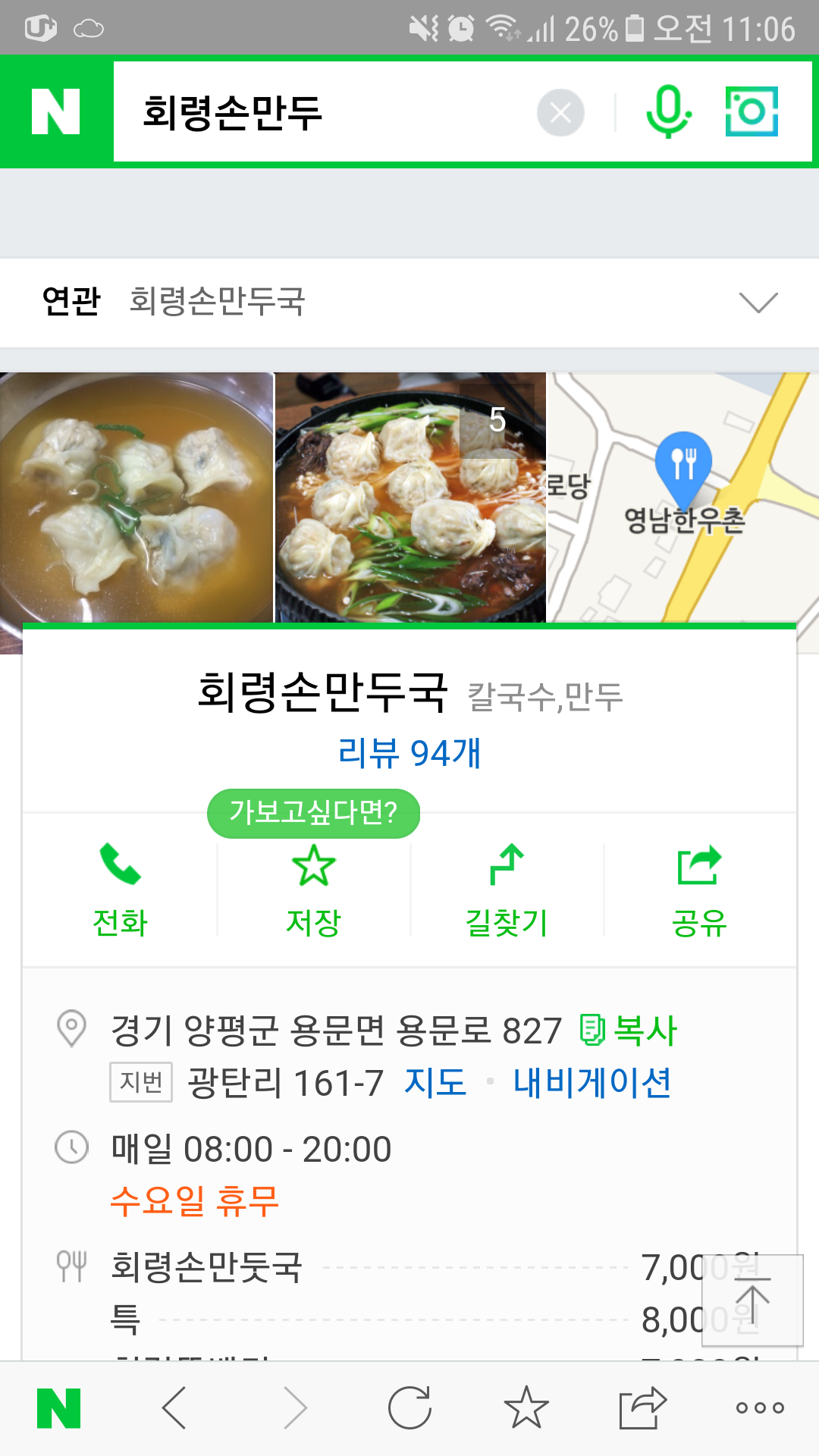Open the 지도 map link
This screenshot has height=1456, width=819.
pyautogui.click(x=435, y=1082)
